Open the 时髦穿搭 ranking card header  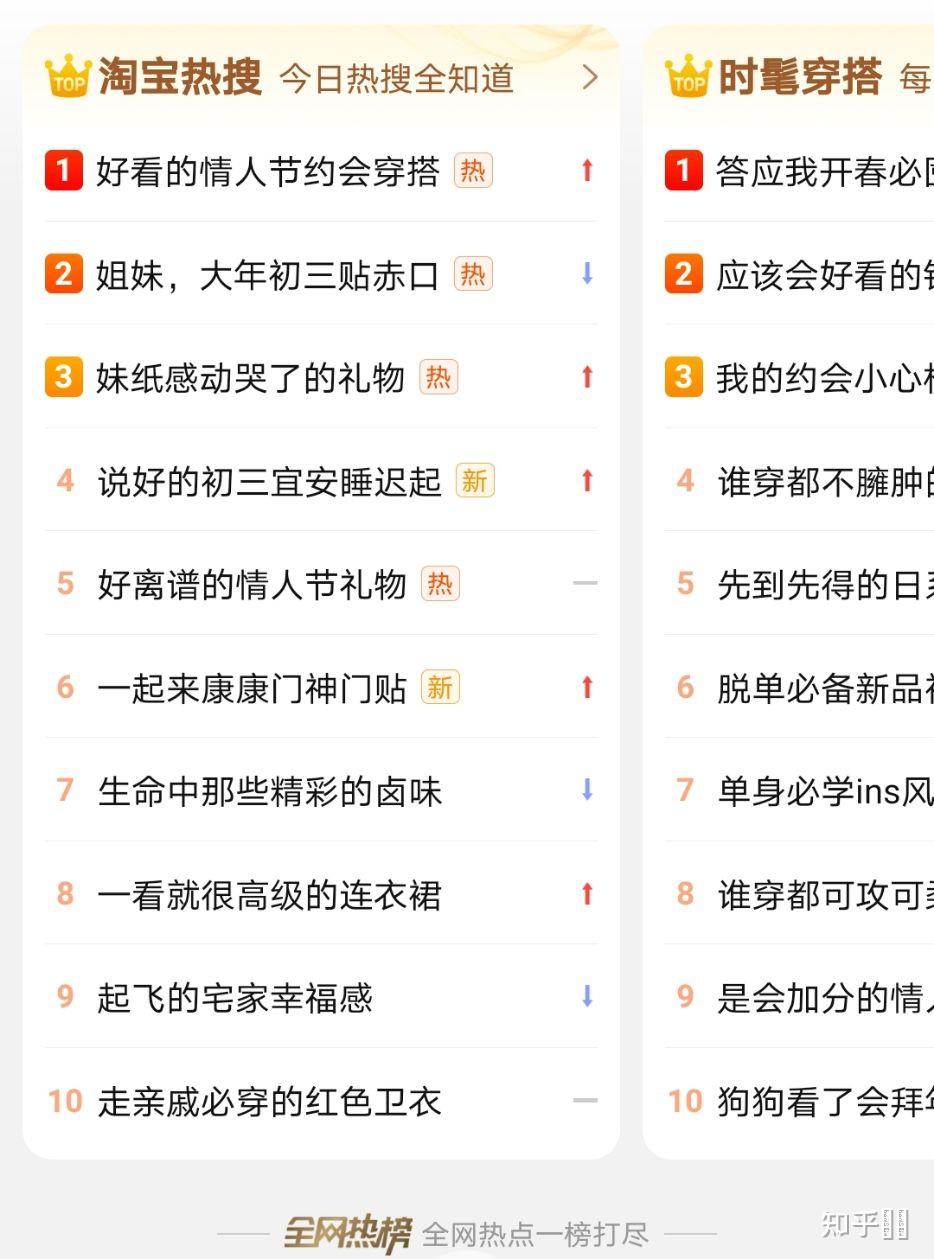tap(799, 77)
